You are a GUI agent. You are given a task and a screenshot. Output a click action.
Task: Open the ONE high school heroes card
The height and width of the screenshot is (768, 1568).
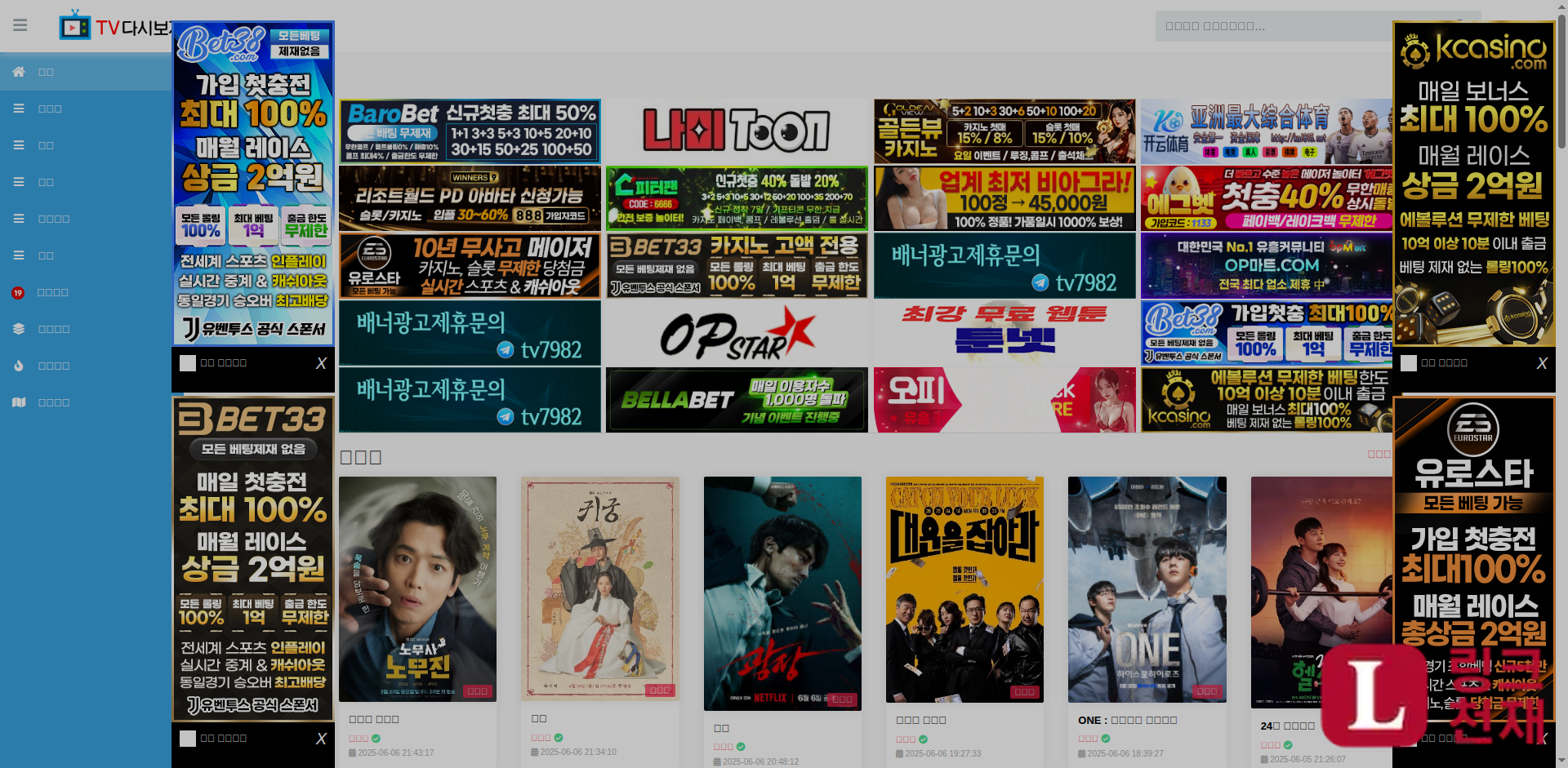coord(1147,588)
